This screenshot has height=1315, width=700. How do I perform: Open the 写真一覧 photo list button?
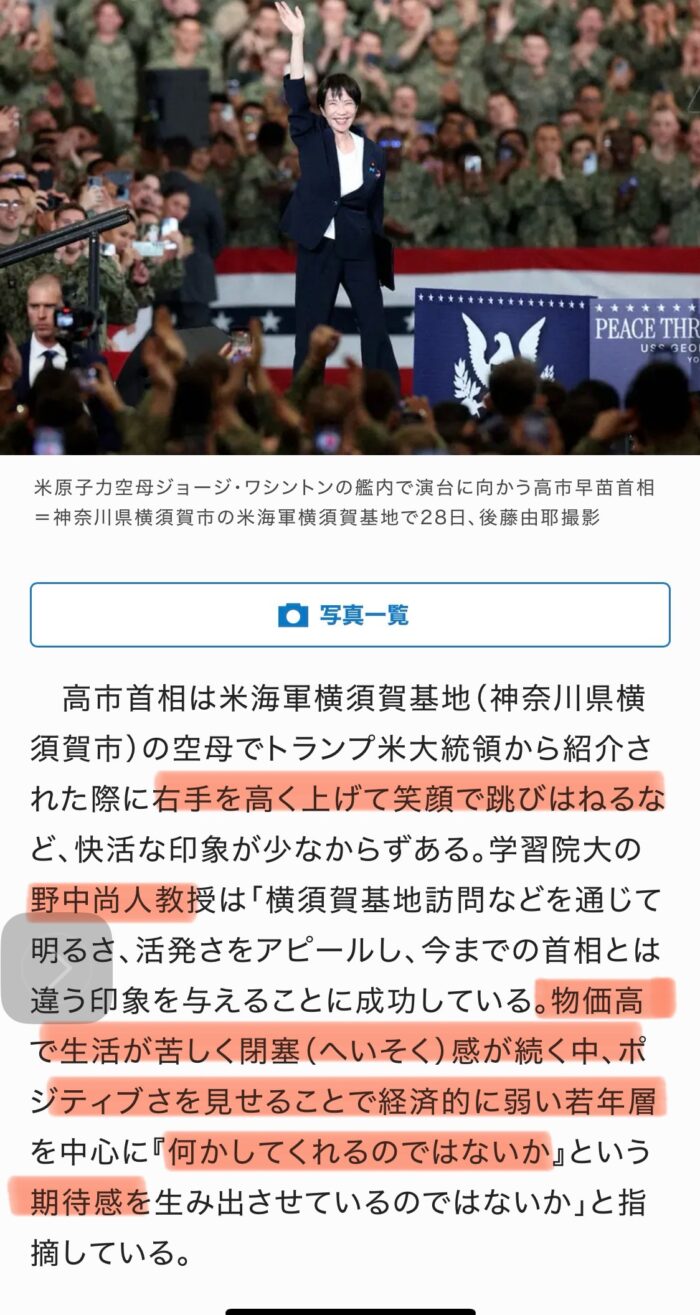(350, 615)
